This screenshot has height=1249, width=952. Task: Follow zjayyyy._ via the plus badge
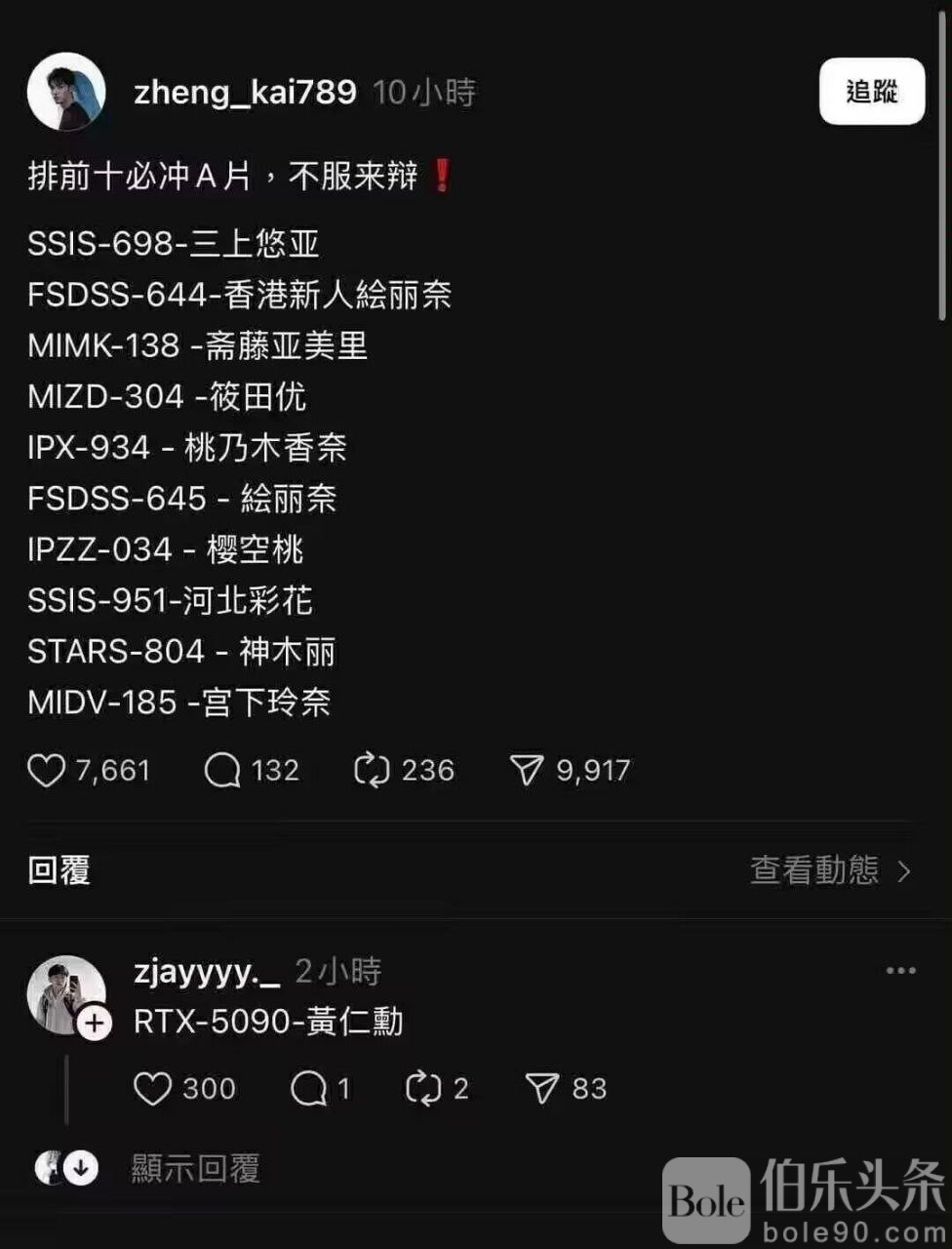click(95, 1024)
